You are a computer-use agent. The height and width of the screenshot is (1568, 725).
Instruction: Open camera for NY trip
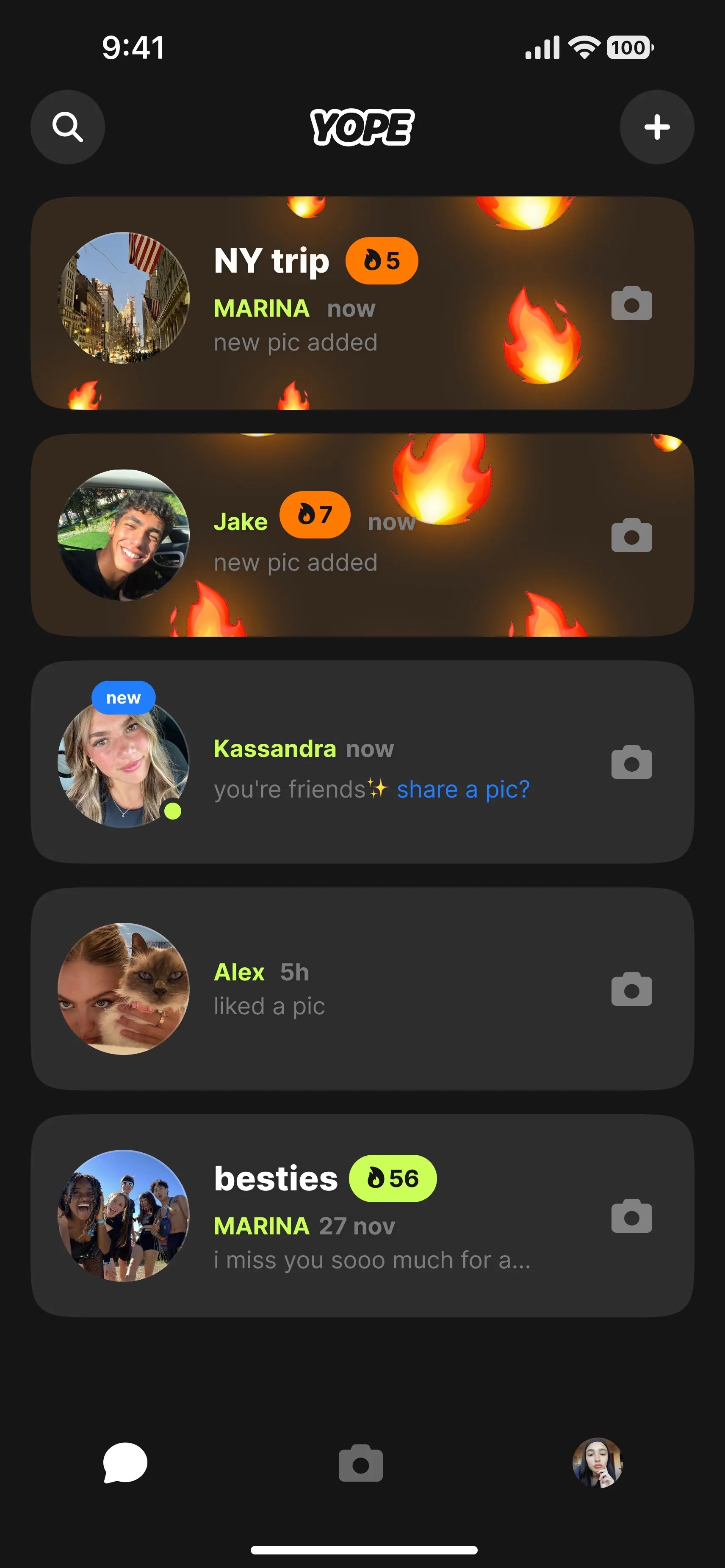[631, 304]
